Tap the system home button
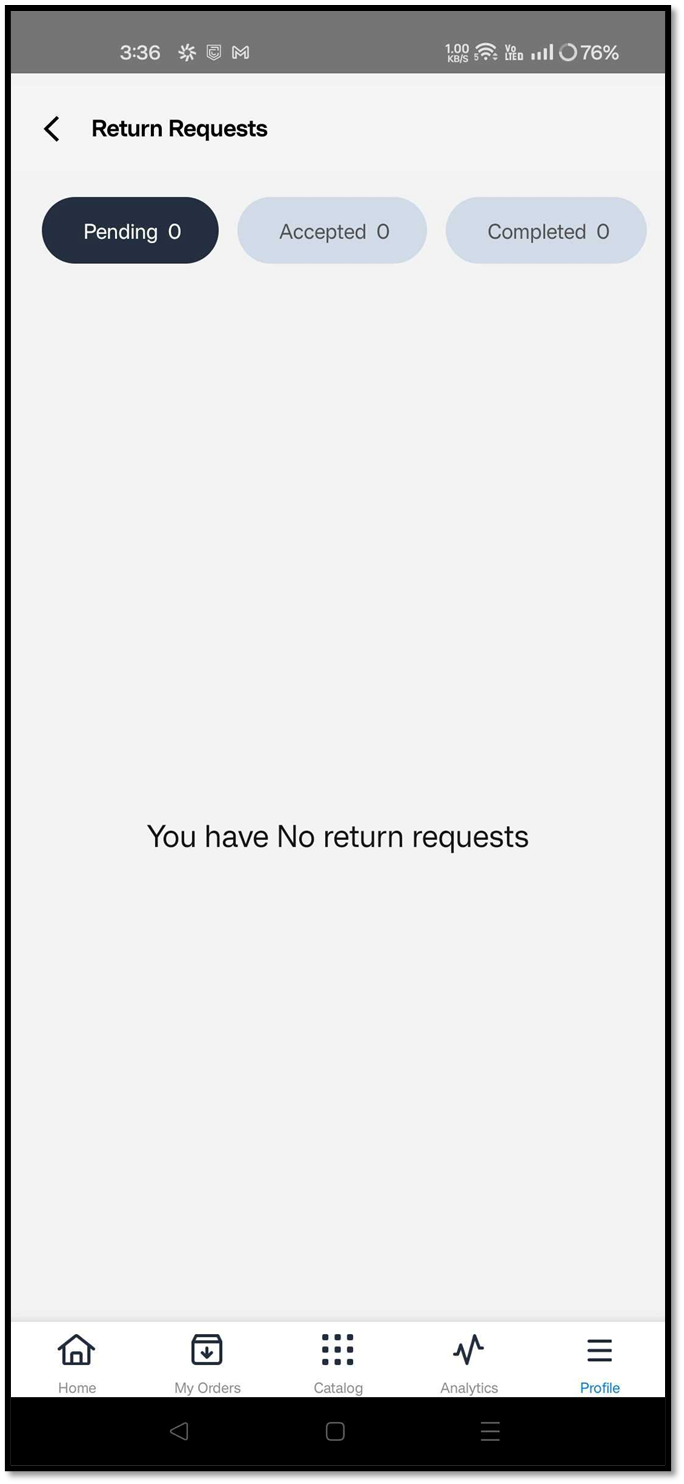The width and height of the screenshot is (684, 1484). coord(336,1432)
